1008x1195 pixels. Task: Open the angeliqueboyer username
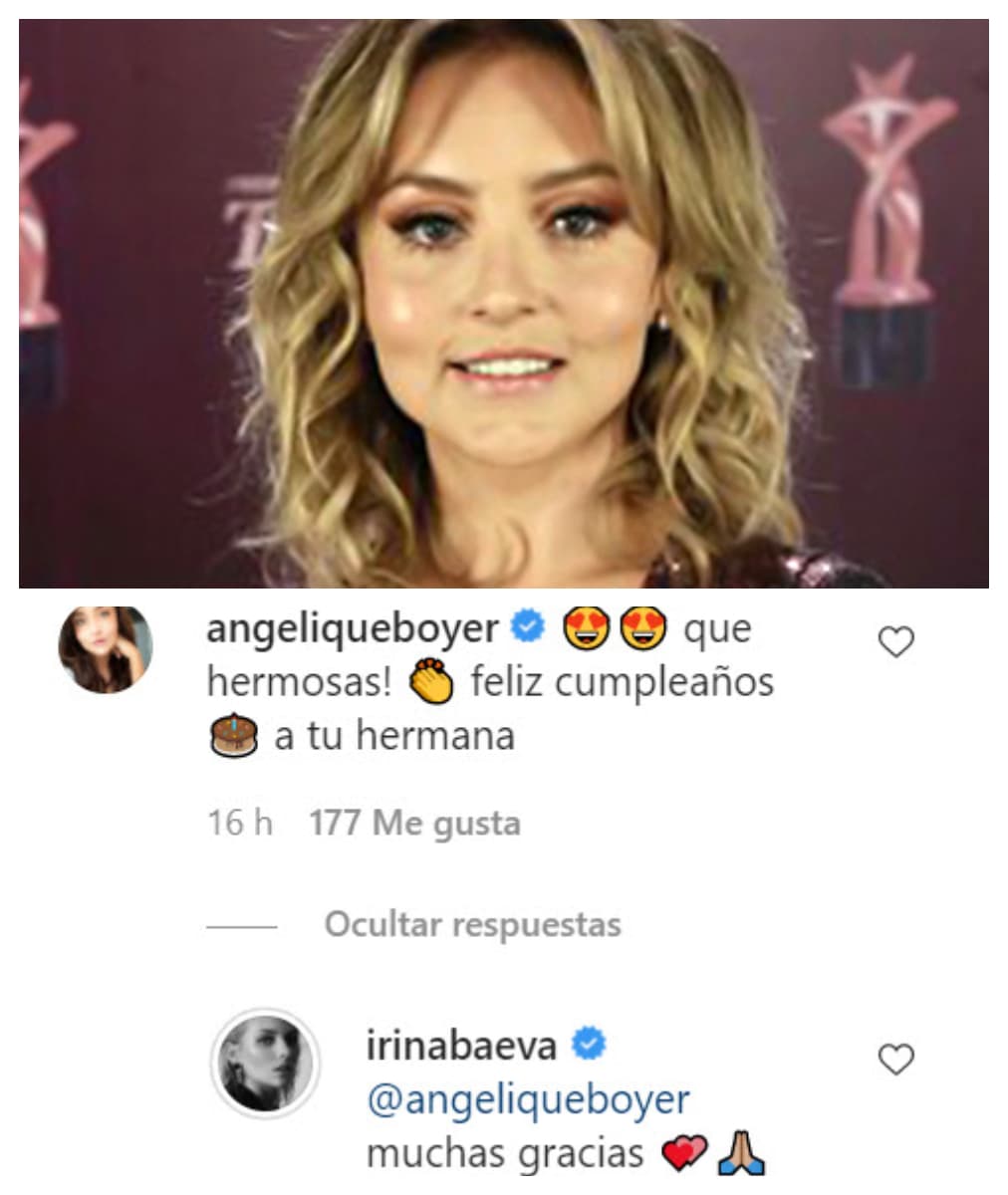pyautogui.click(x=351, y=627)
